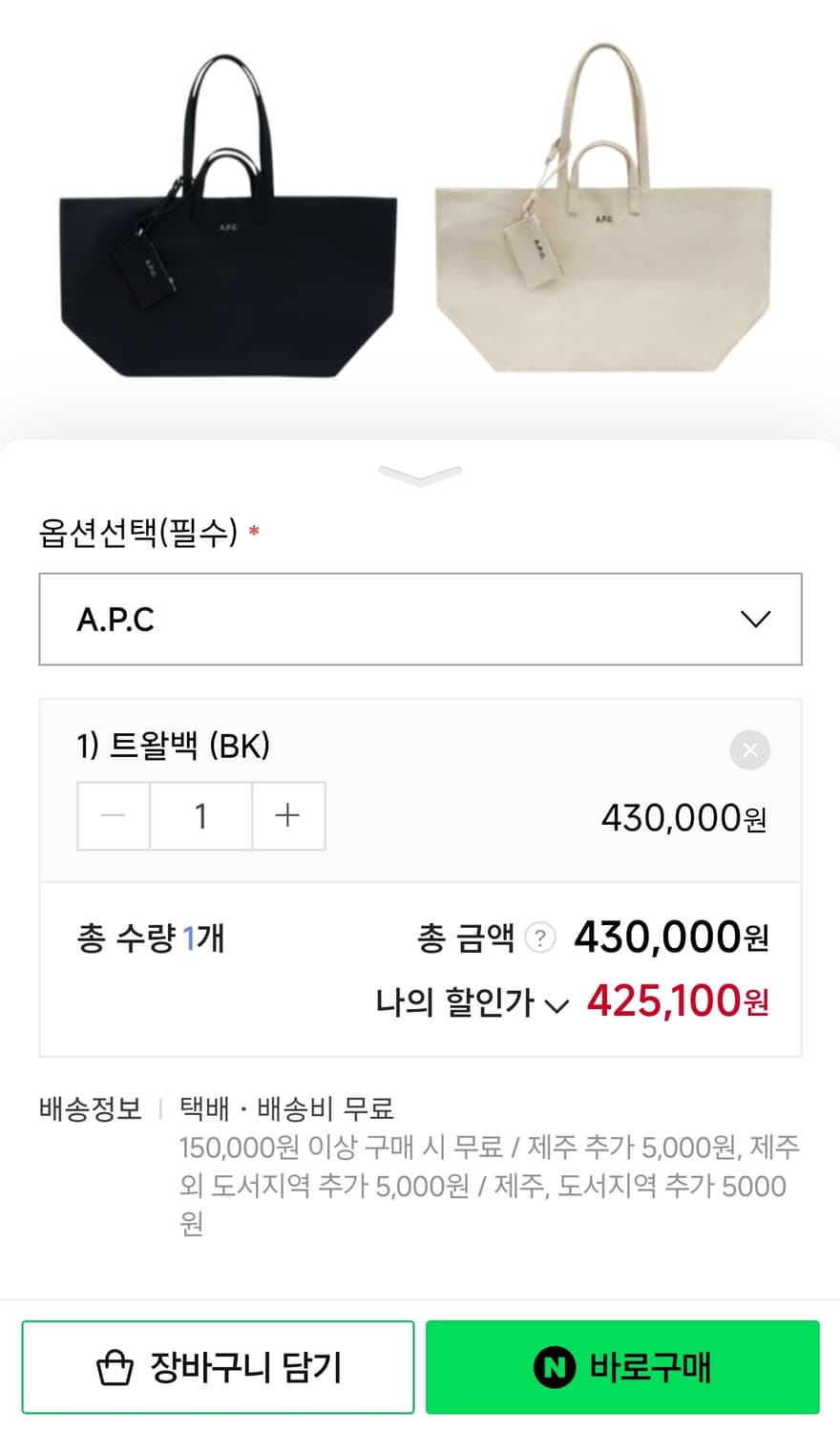Open the A.P.C option dropdown
This screenshot has height=1432, width=840.
tap(420, 620)
